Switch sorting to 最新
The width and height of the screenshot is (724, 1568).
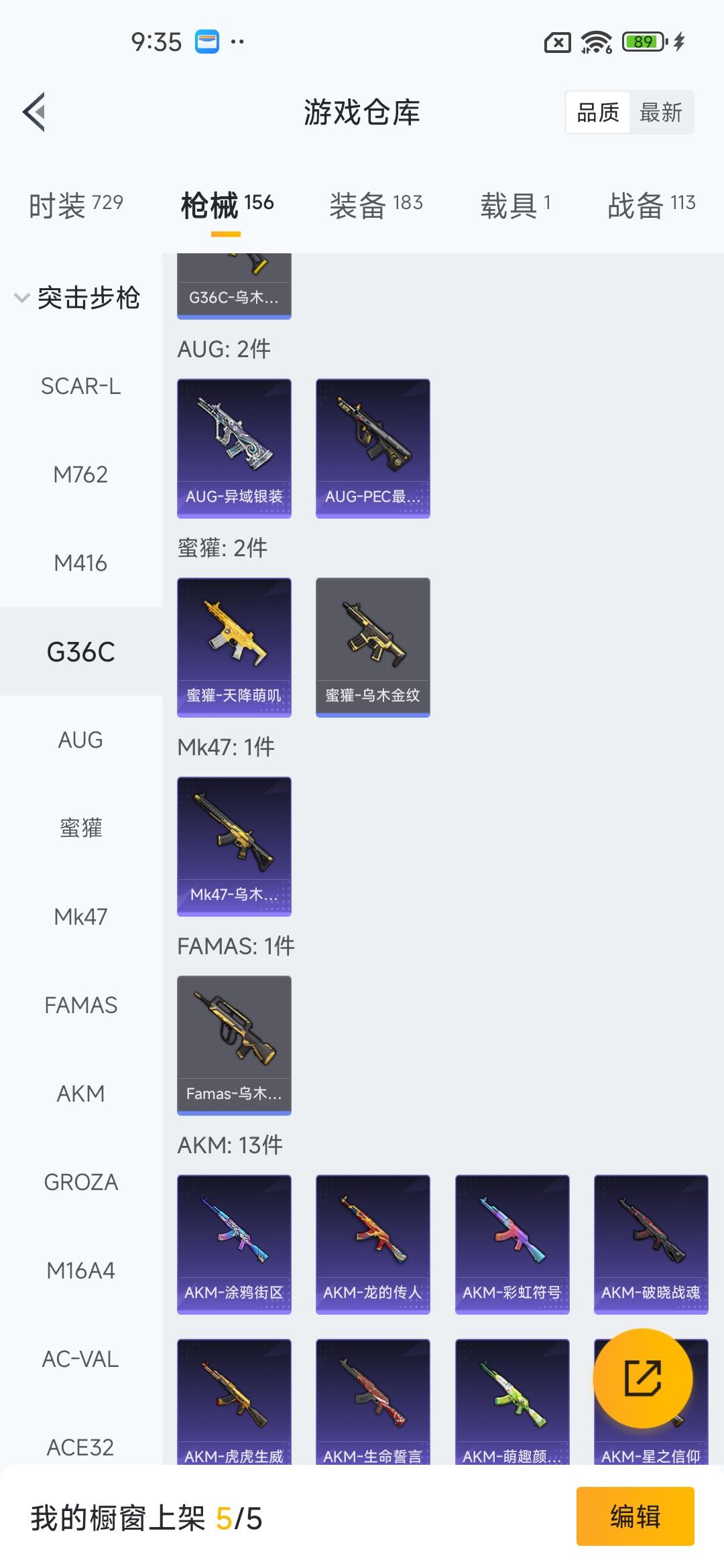(661, 113)
